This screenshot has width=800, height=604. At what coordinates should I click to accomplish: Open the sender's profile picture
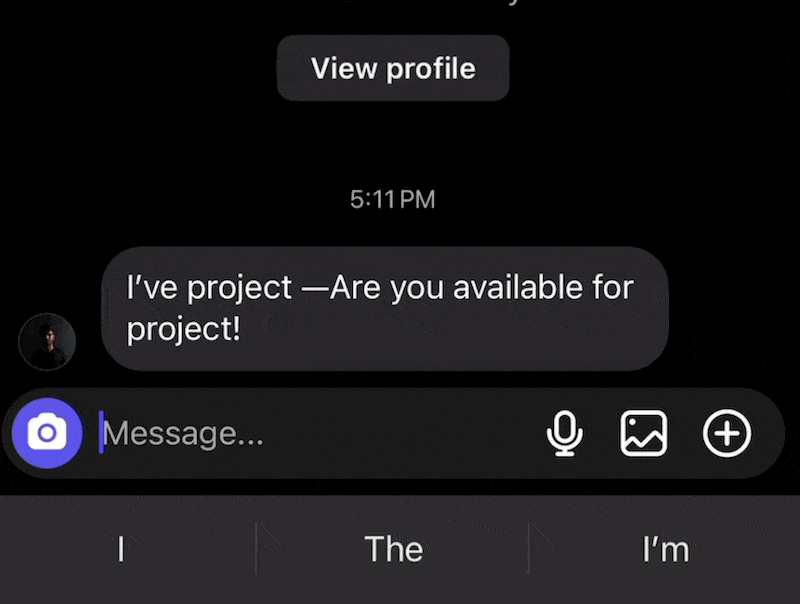click(x=47, y=341)
